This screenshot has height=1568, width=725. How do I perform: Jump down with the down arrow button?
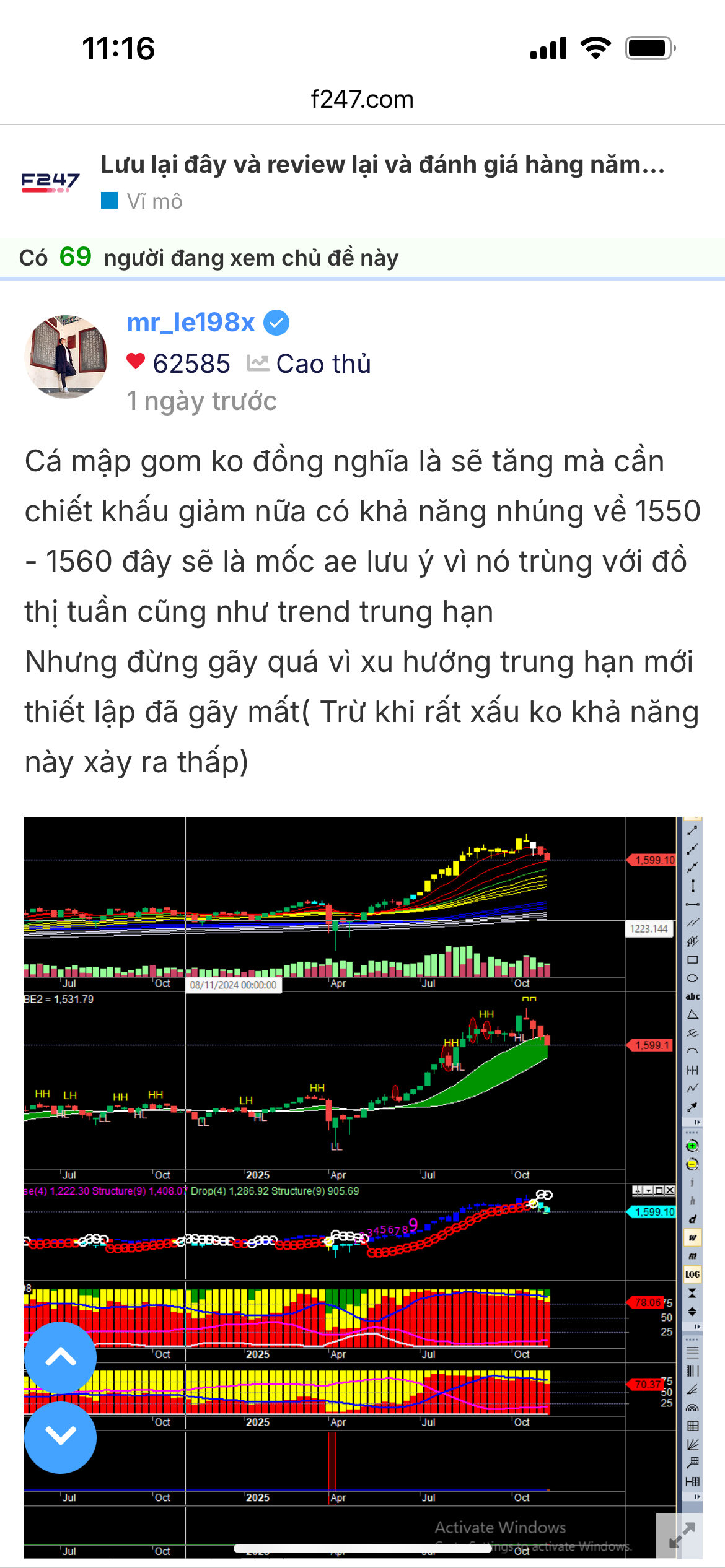[x=61, y=1437]
